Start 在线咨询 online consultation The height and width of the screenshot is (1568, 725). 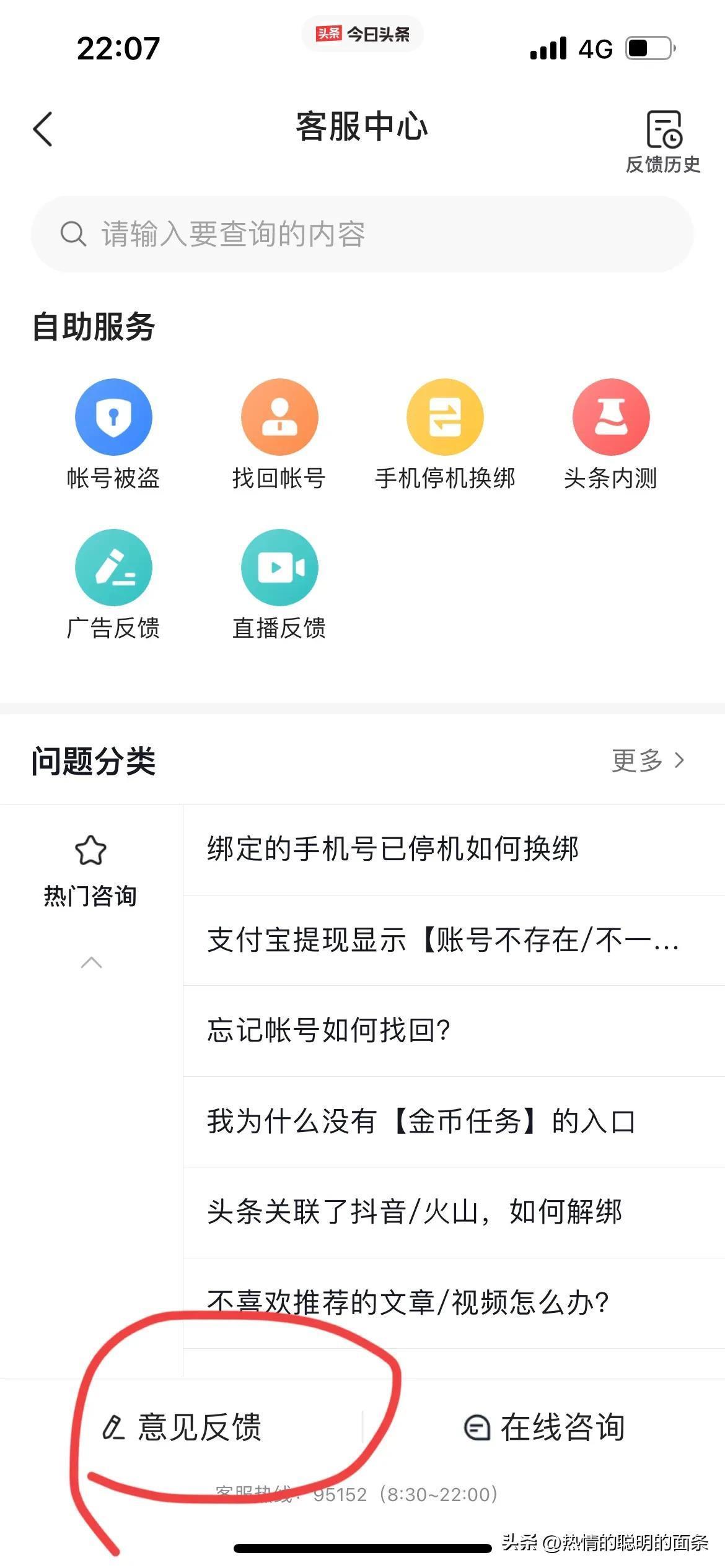pos(544,1427)
